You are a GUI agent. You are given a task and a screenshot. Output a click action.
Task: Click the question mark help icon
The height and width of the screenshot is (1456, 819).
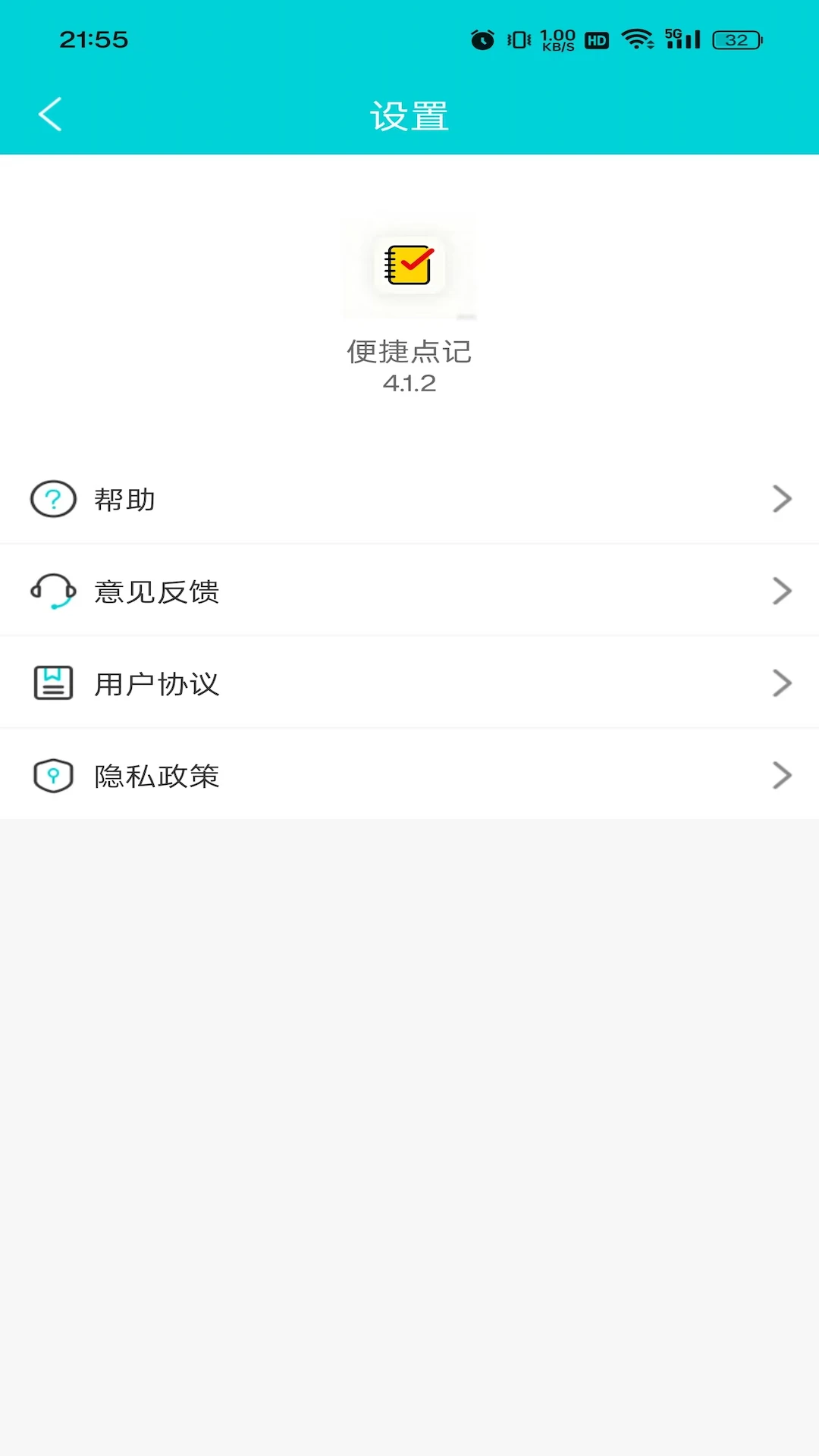(x=53, y=499)
